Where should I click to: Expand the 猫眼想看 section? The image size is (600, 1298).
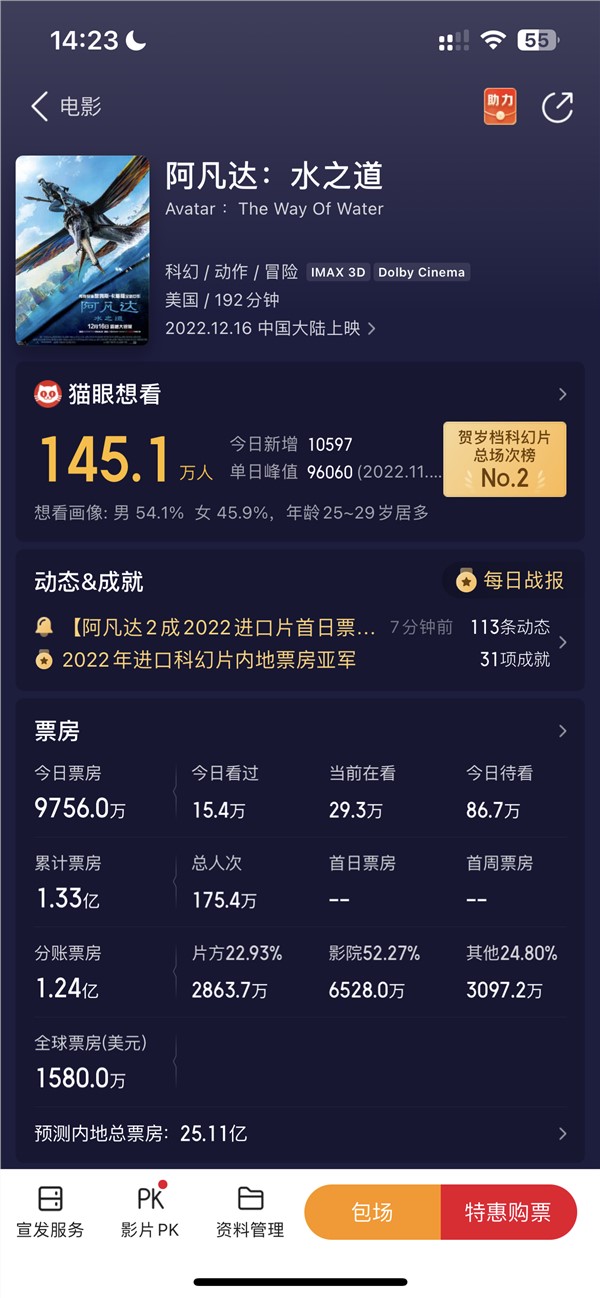pyautogui.click(x=562, y=394)
